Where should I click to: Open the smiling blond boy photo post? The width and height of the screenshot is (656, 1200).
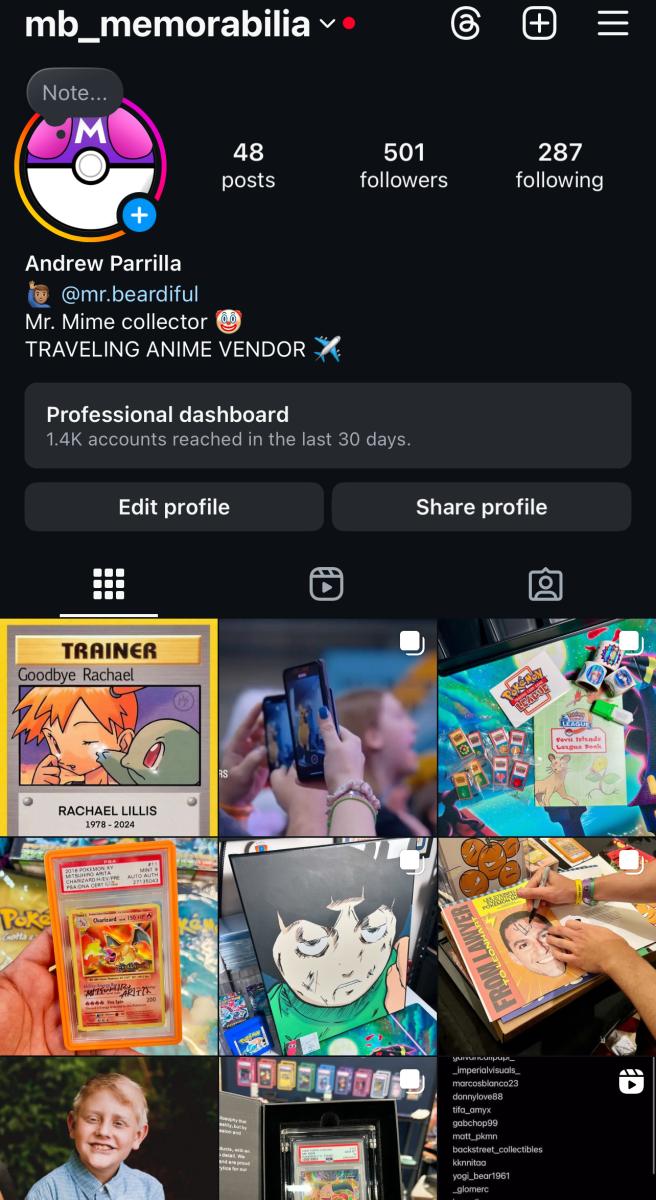[108, 1128]
